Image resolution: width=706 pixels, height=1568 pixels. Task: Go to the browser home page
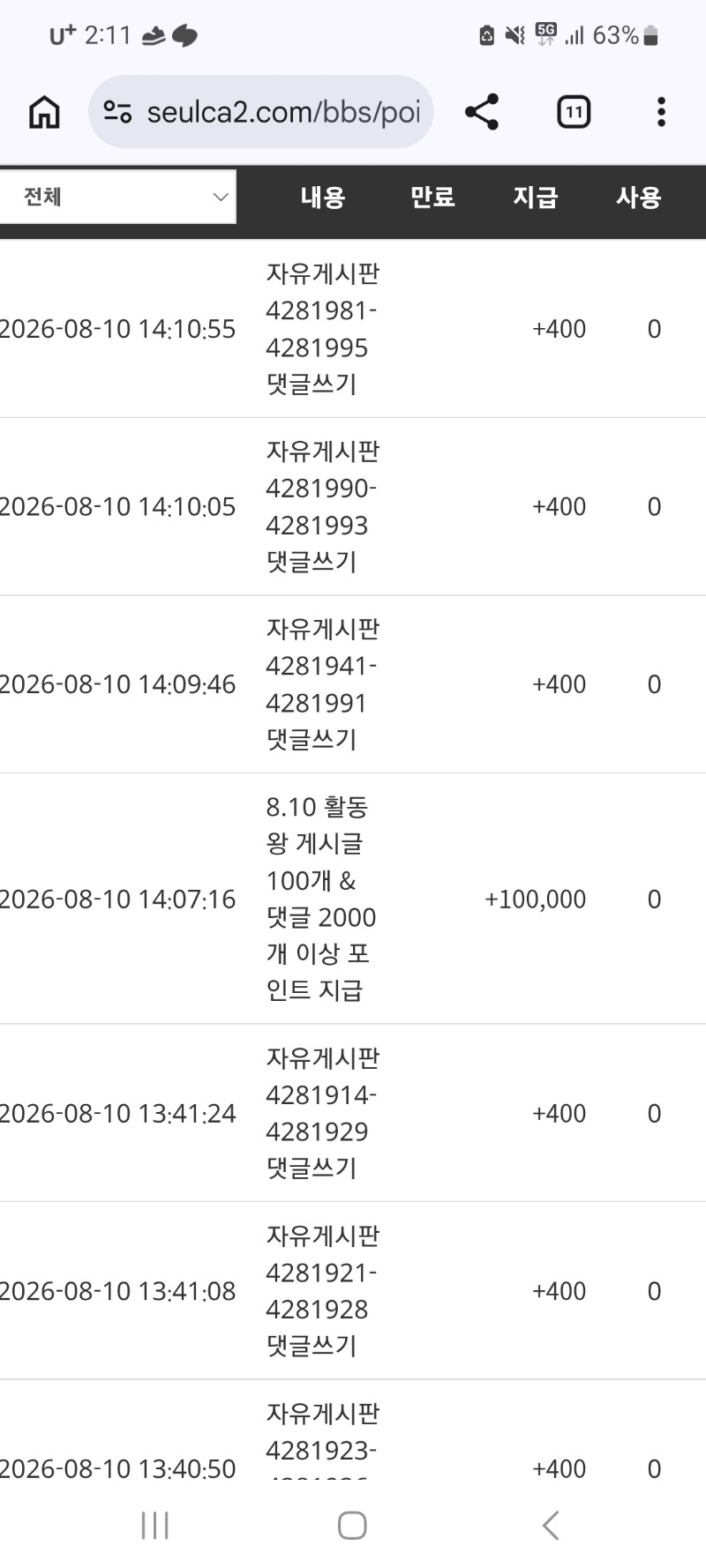(44, 112)
